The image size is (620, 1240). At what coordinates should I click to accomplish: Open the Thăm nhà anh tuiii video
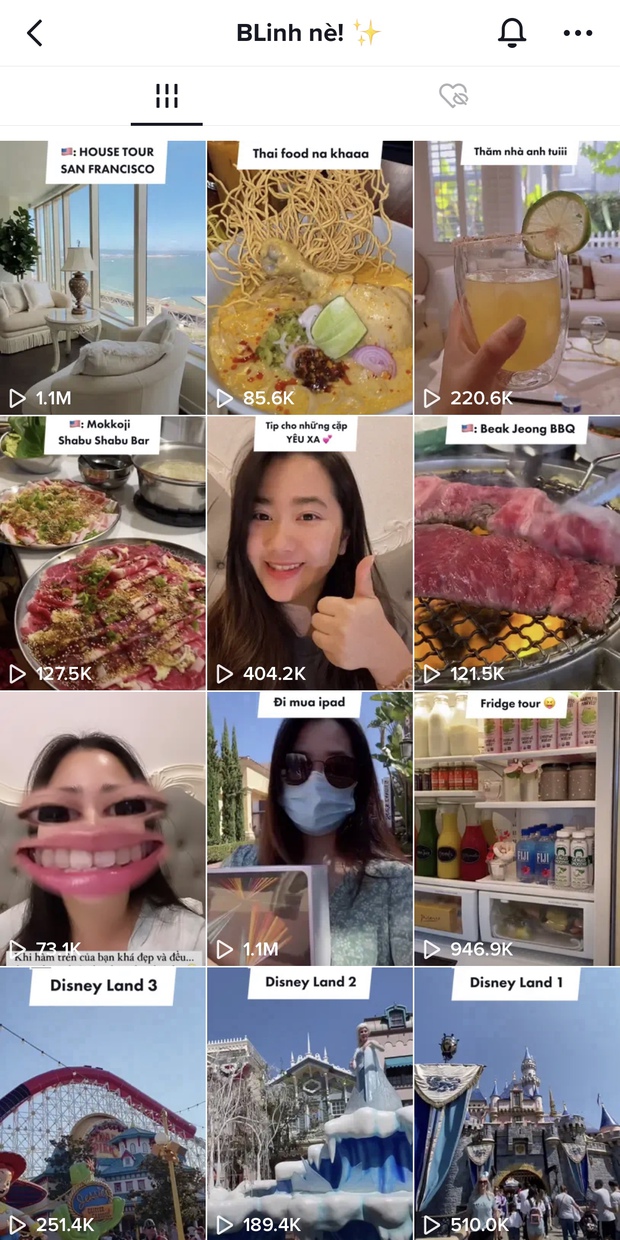point(517,277)
